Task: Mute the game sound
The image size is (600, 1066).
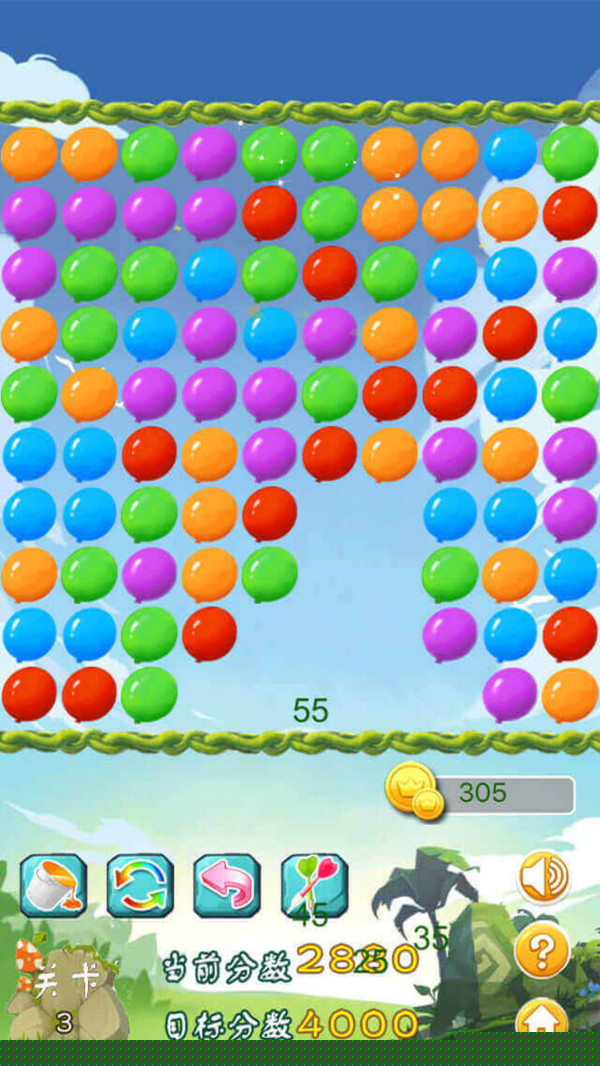Action: [x=543, y=877]
